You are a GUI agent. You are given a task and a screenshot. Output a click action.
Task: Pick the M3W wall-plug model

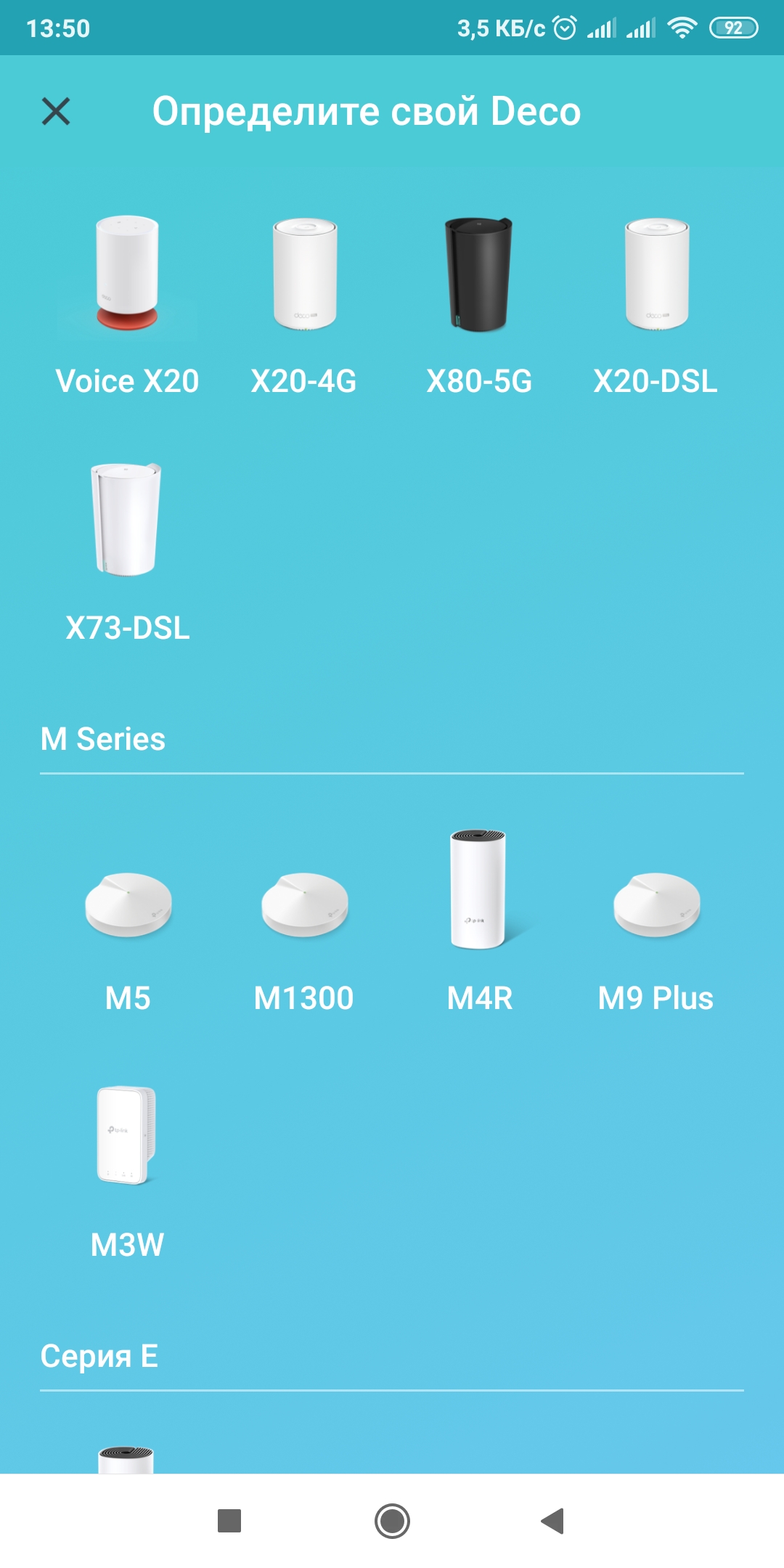127,1169
